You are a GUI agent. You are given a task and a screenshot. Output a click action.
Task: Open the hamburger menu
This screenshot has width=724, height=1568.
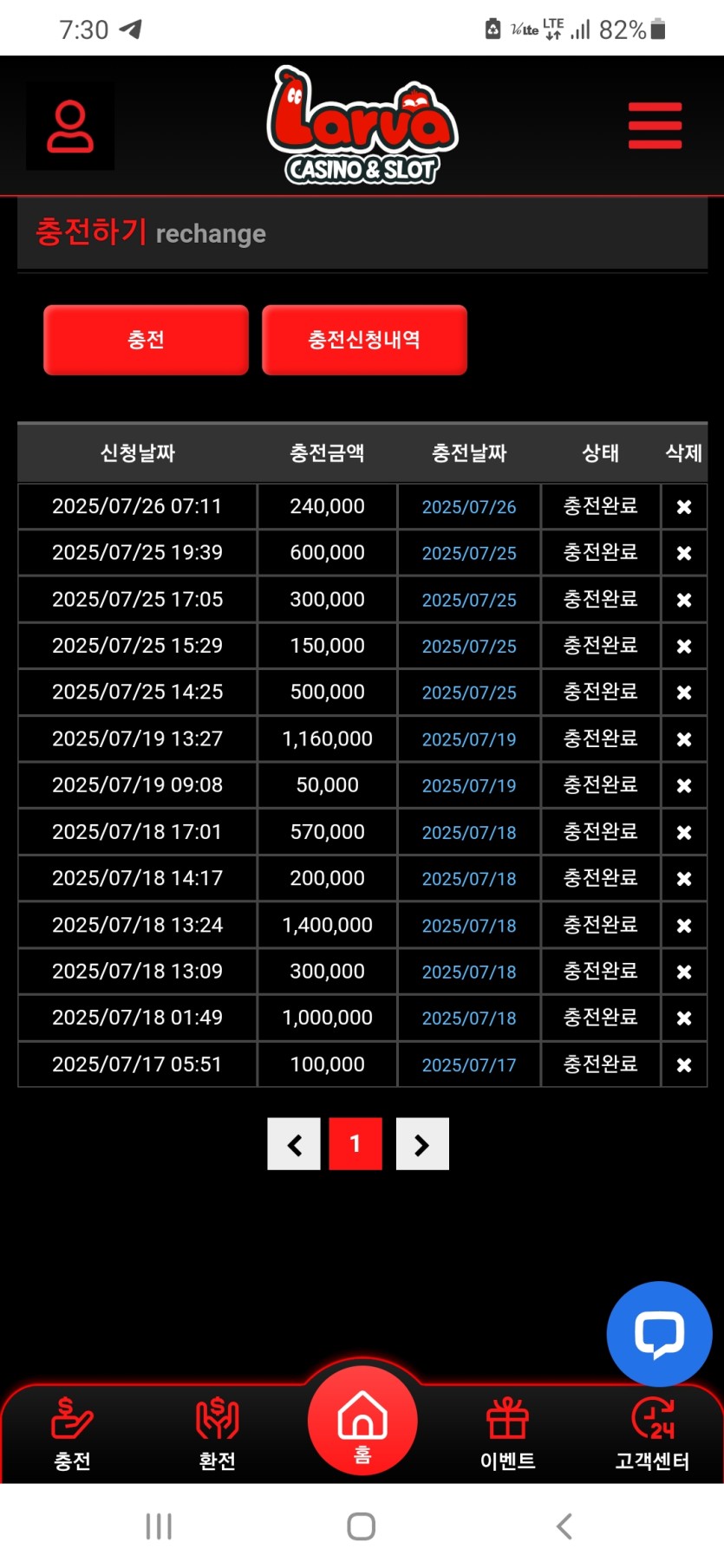coord(655,126)
